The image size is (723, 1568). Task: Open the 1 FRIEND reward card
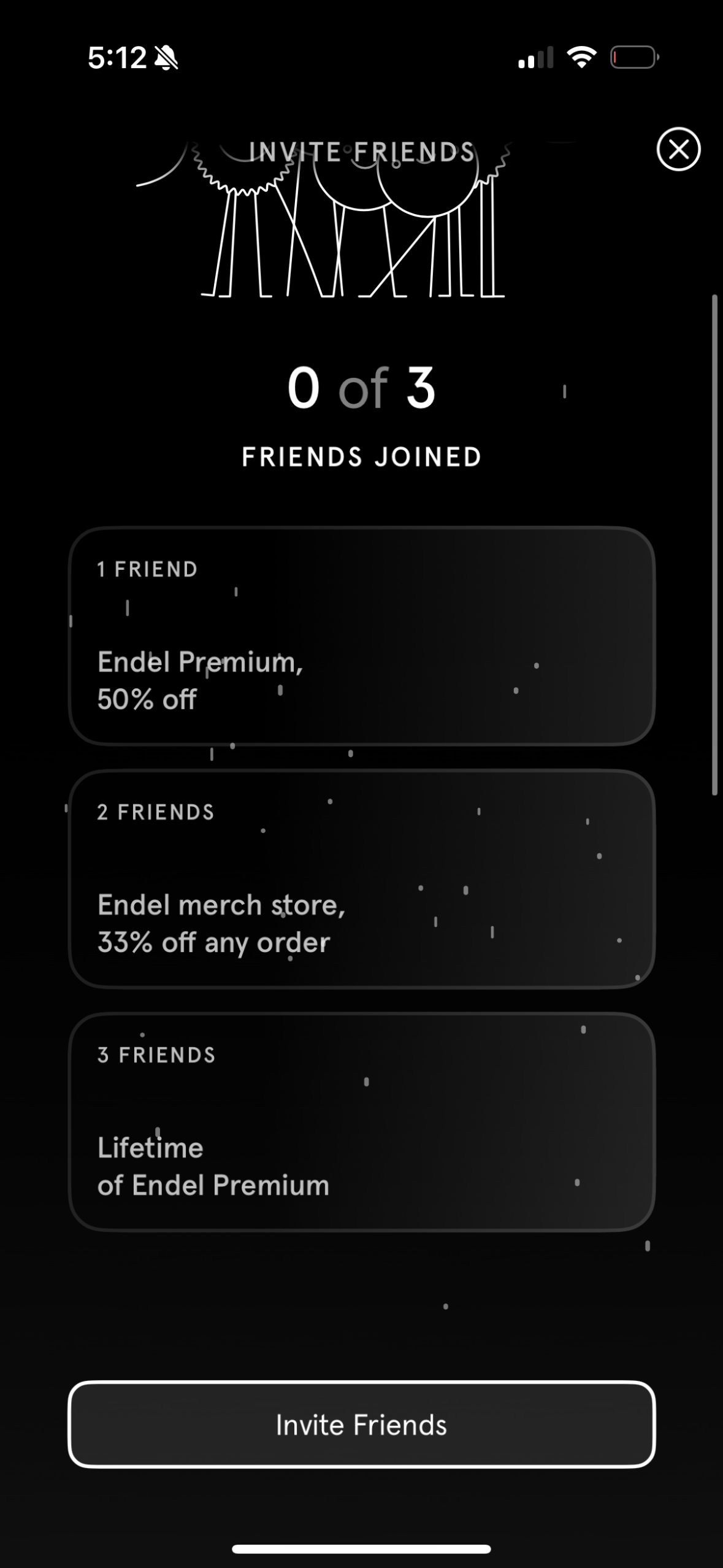coord(361,635)
